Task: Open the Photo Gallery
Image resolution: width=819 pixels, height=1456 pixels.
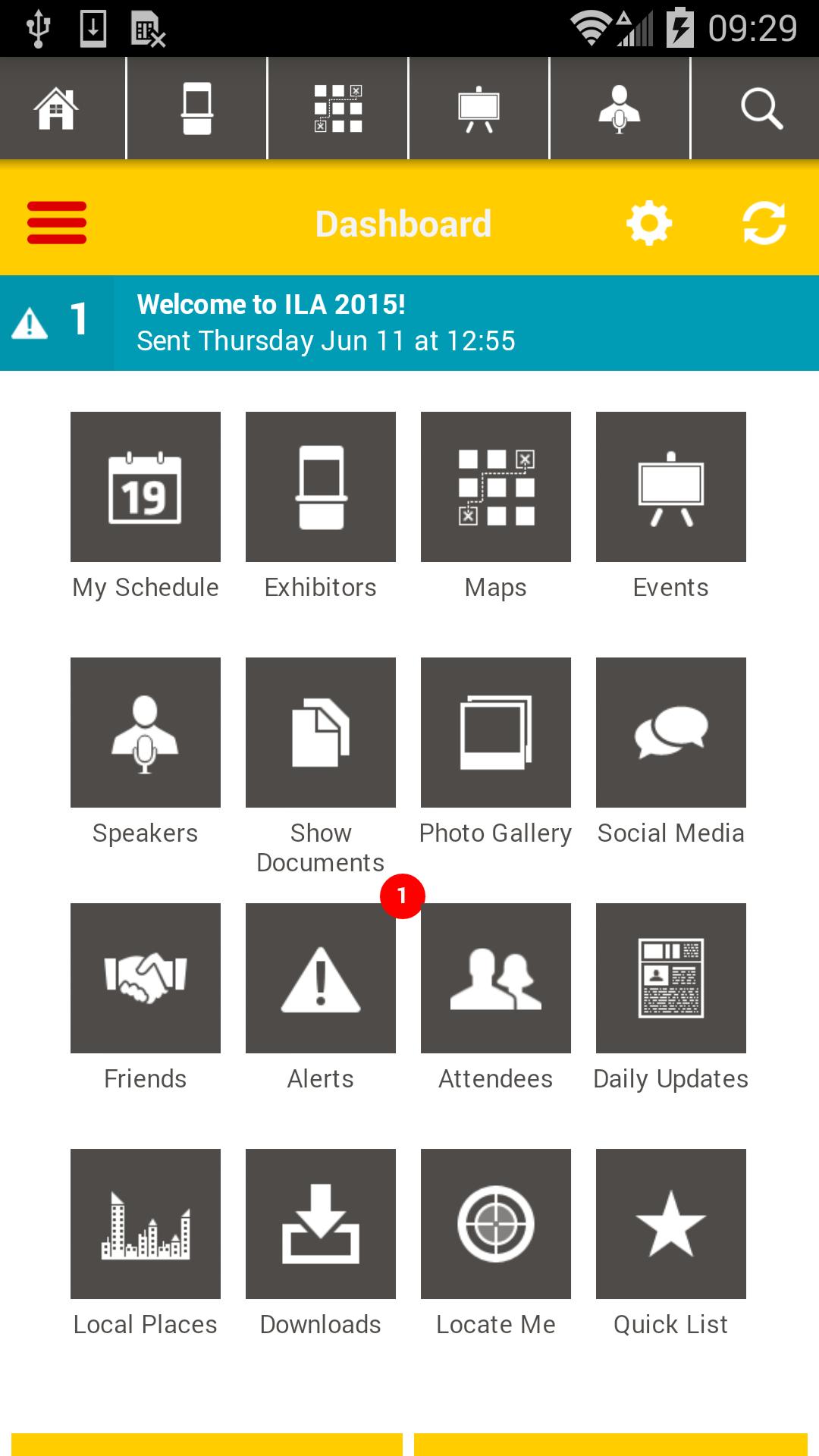Action: pyautogui.click(x=496, y=733)
